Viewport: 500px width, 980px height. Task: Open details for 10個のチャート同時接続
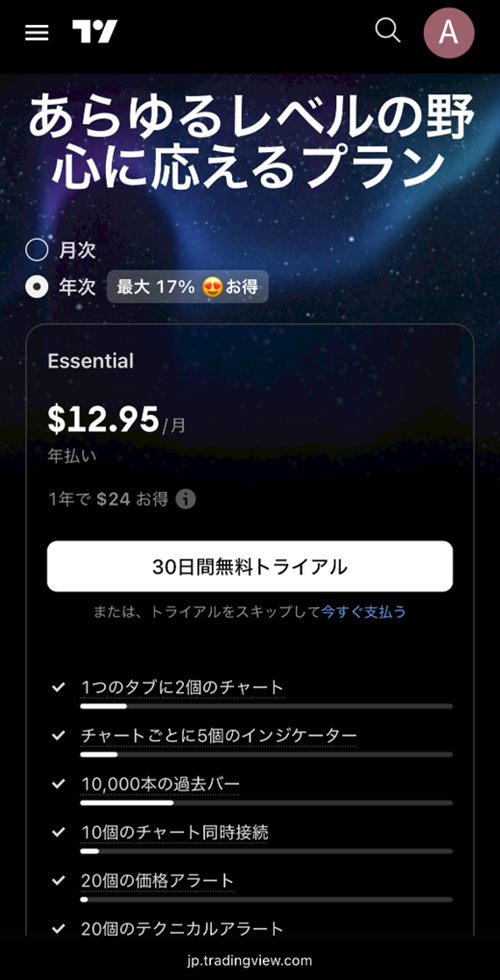[174, 832]
